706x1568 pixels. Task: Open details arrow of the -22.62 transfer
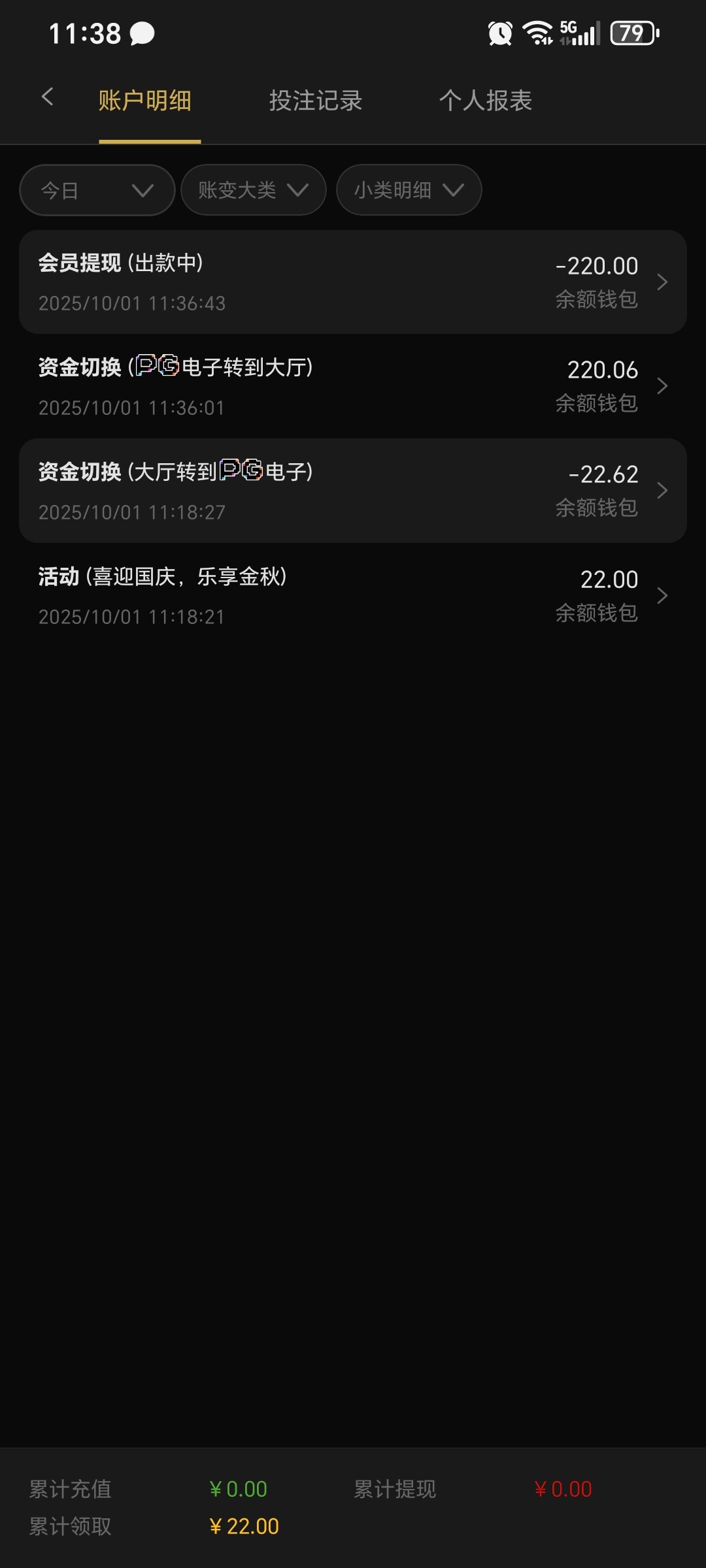tap(663, 491)
